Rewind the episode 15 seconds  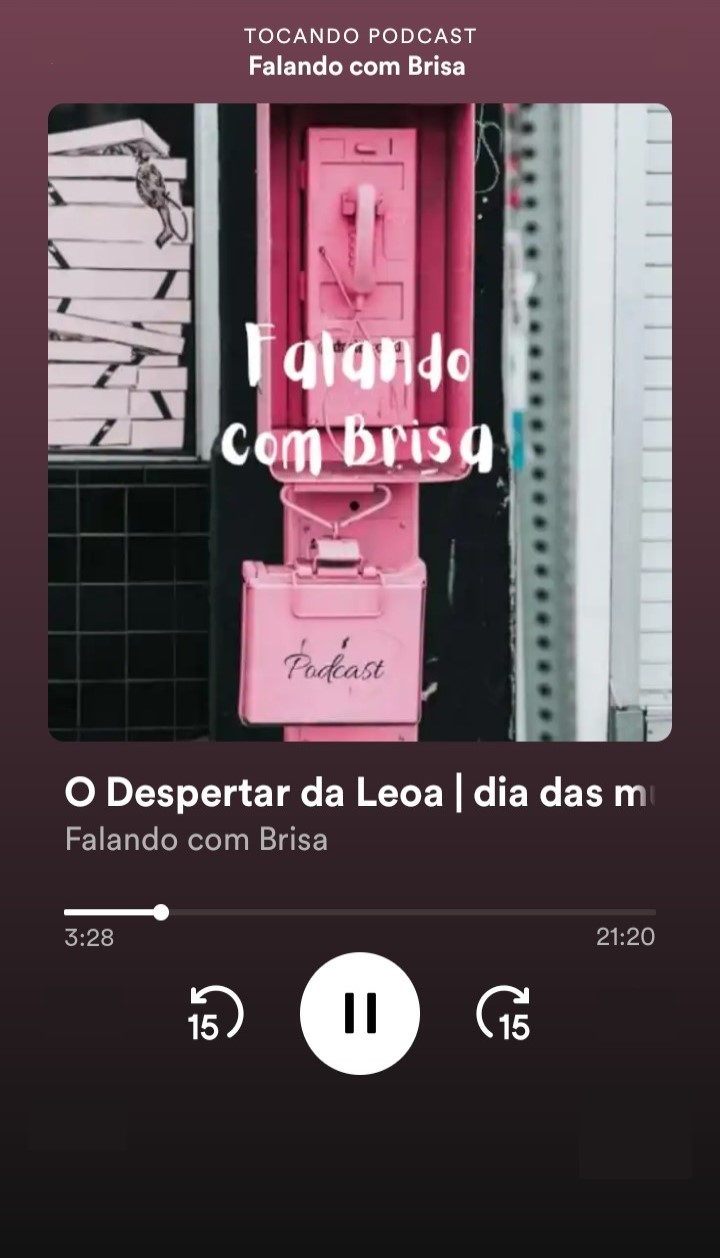click(x=216, y=1013)
